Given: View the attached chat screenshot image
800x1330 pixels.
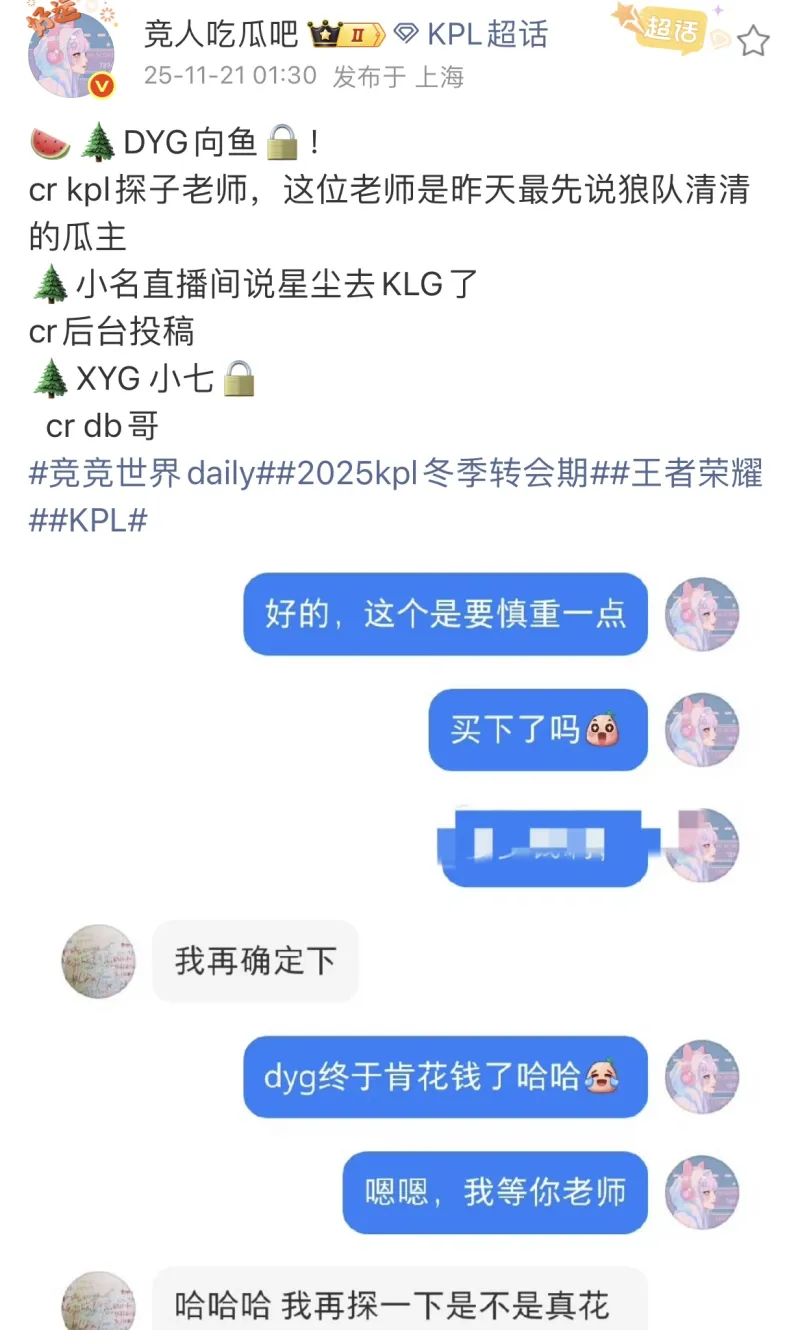Looking at the screenshot, I should 400,940.
